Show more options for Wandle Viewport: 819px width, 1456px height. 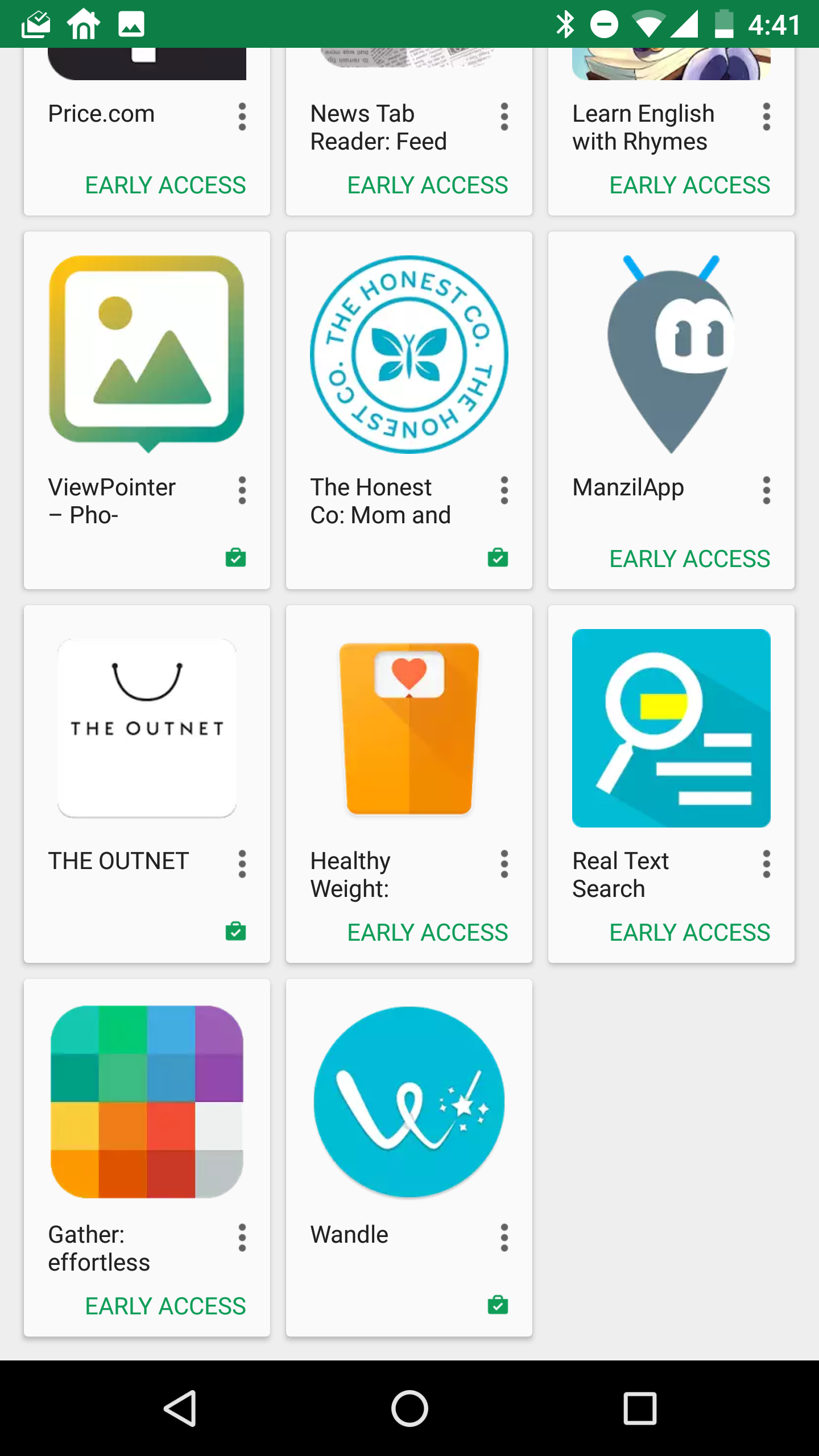(504, 1238)
